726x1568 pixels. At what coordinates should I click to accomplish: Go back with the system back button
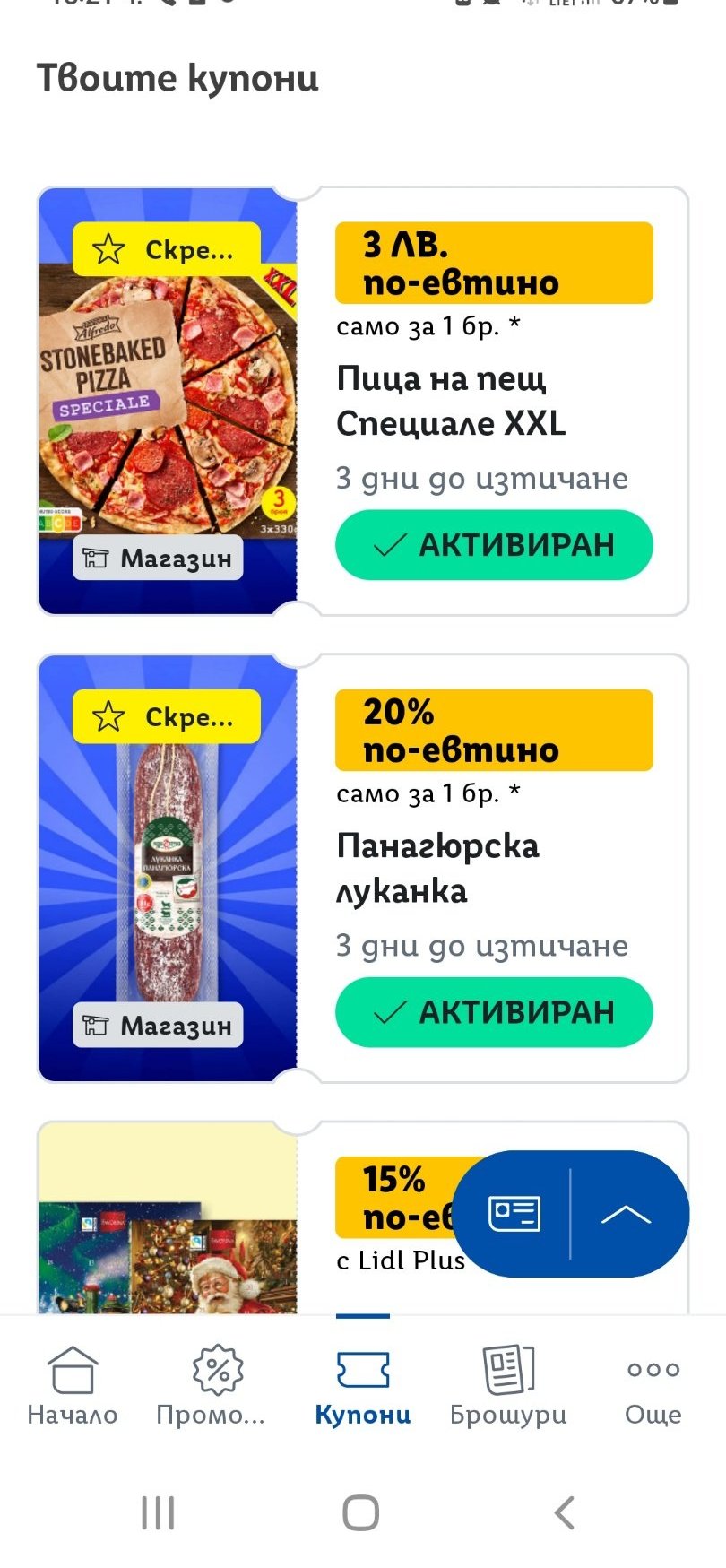[x=564, y=1512]
